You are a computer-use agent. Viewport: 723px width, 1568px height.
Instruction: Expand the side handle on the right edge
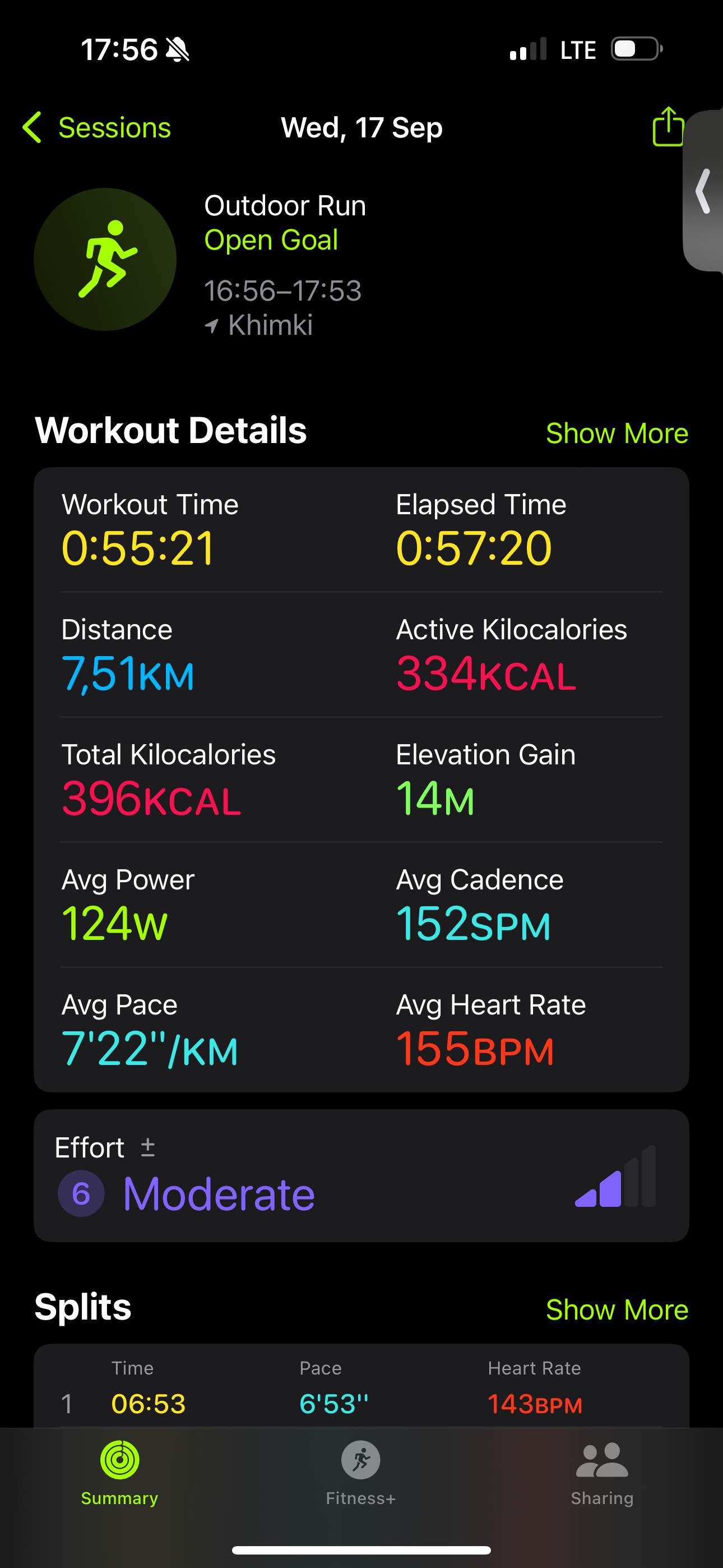[703, 191]
